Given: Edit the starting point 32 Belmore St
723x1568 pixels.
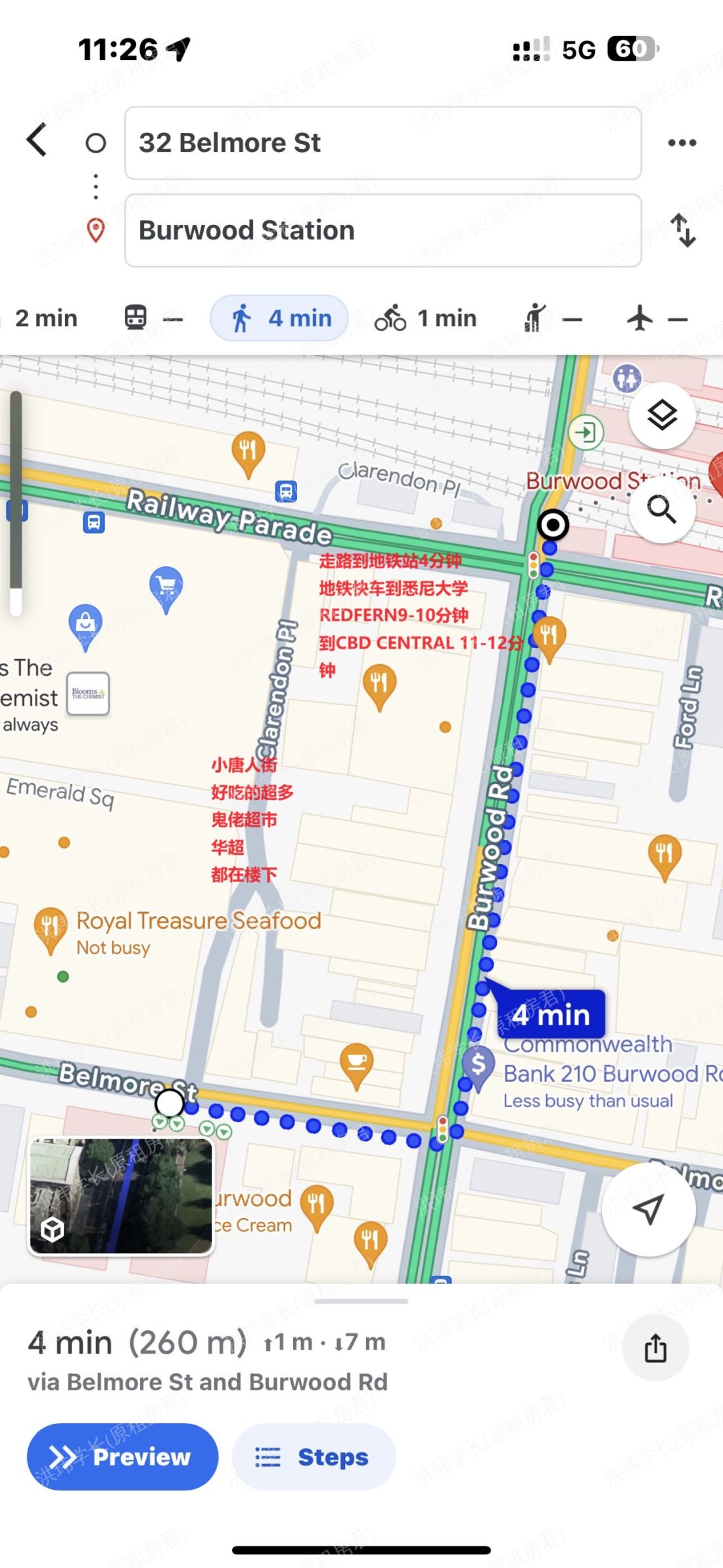Looking at the screenshot, I should 383,143.
